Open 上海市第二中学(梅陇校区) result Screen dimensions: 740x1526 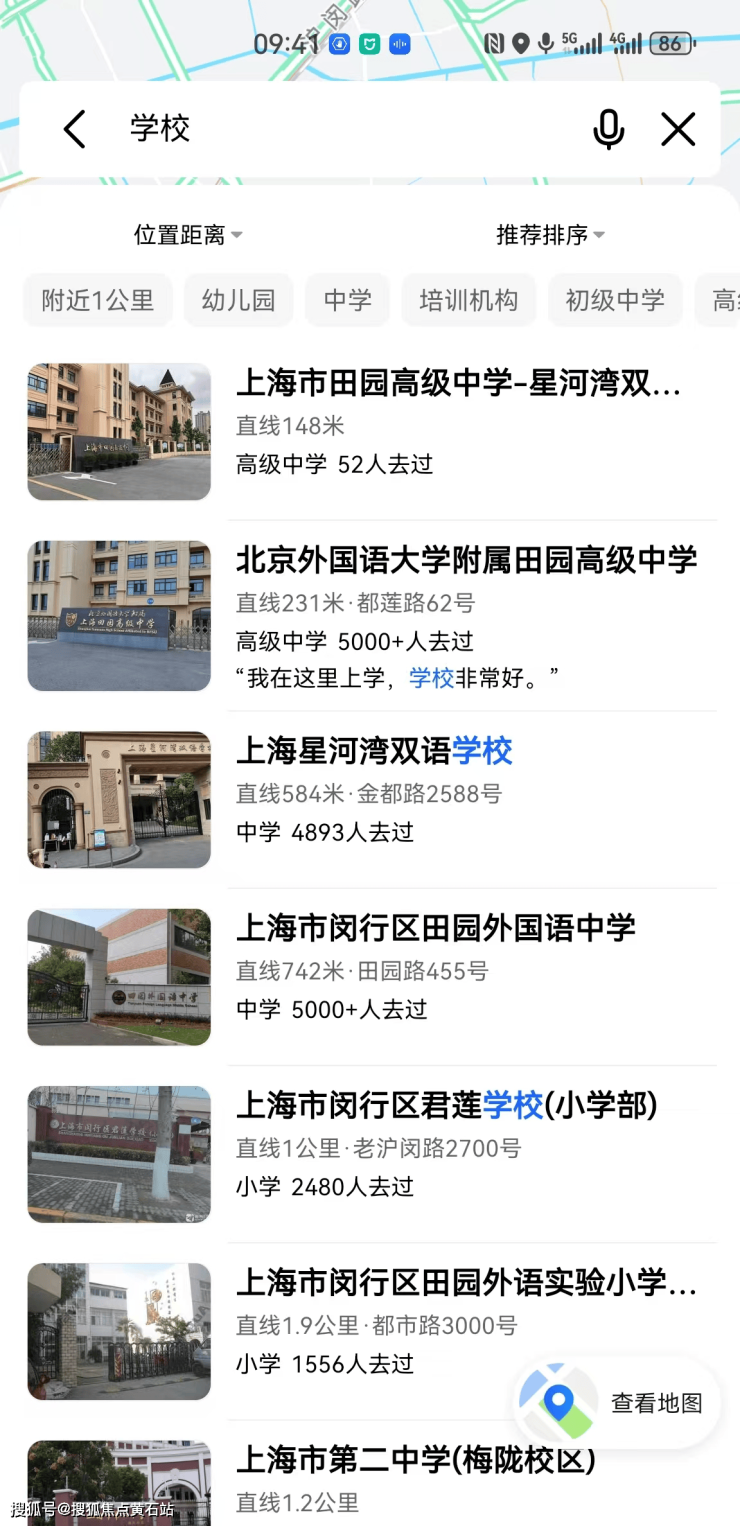(x=416, y=1460)
